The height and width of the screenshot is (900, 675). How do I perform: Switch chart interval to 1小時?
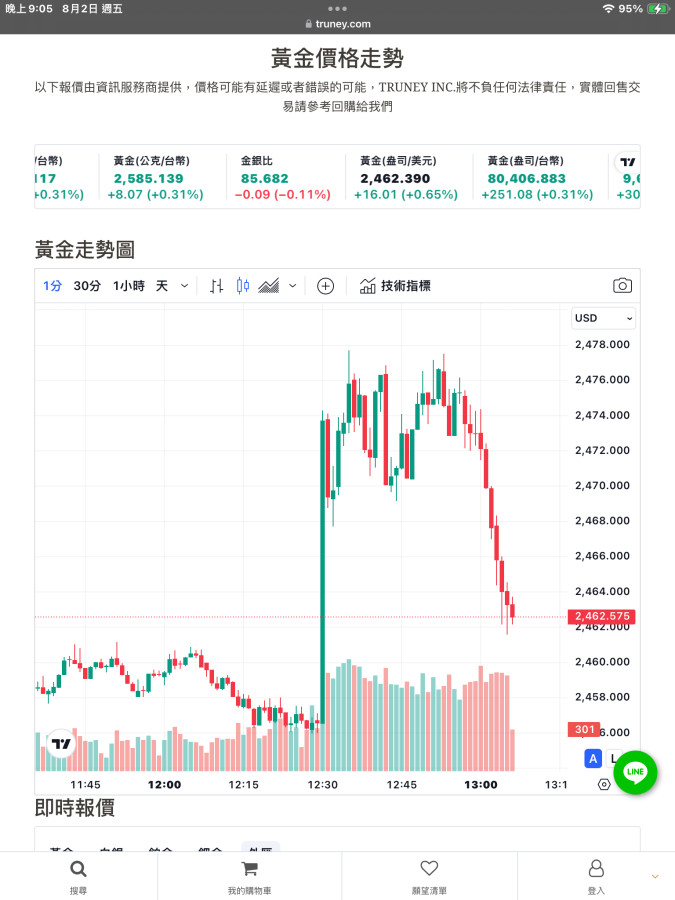129,286
